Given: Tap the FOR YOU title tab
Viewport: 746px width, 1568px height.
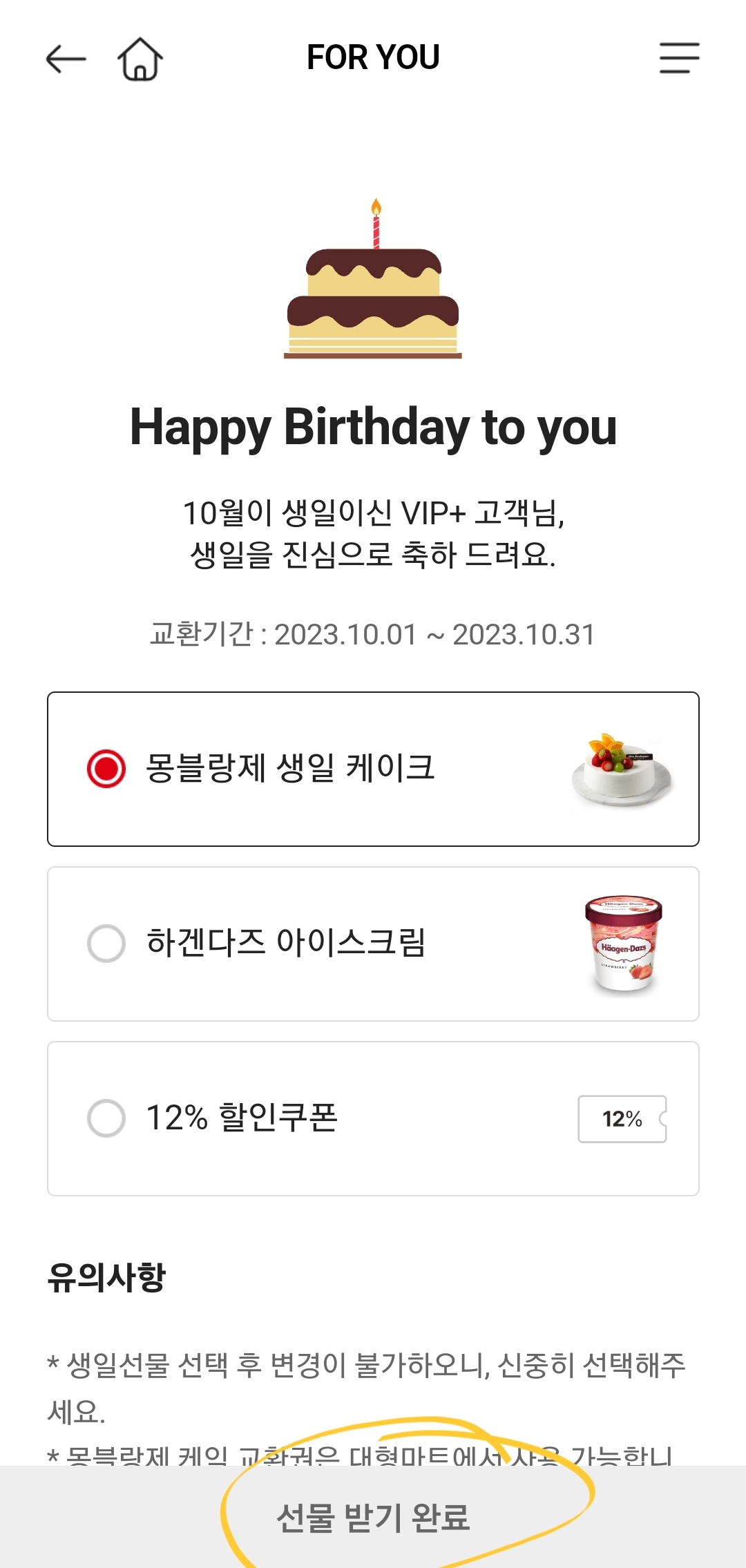Looking at the screenshot, I should point(373,57).
